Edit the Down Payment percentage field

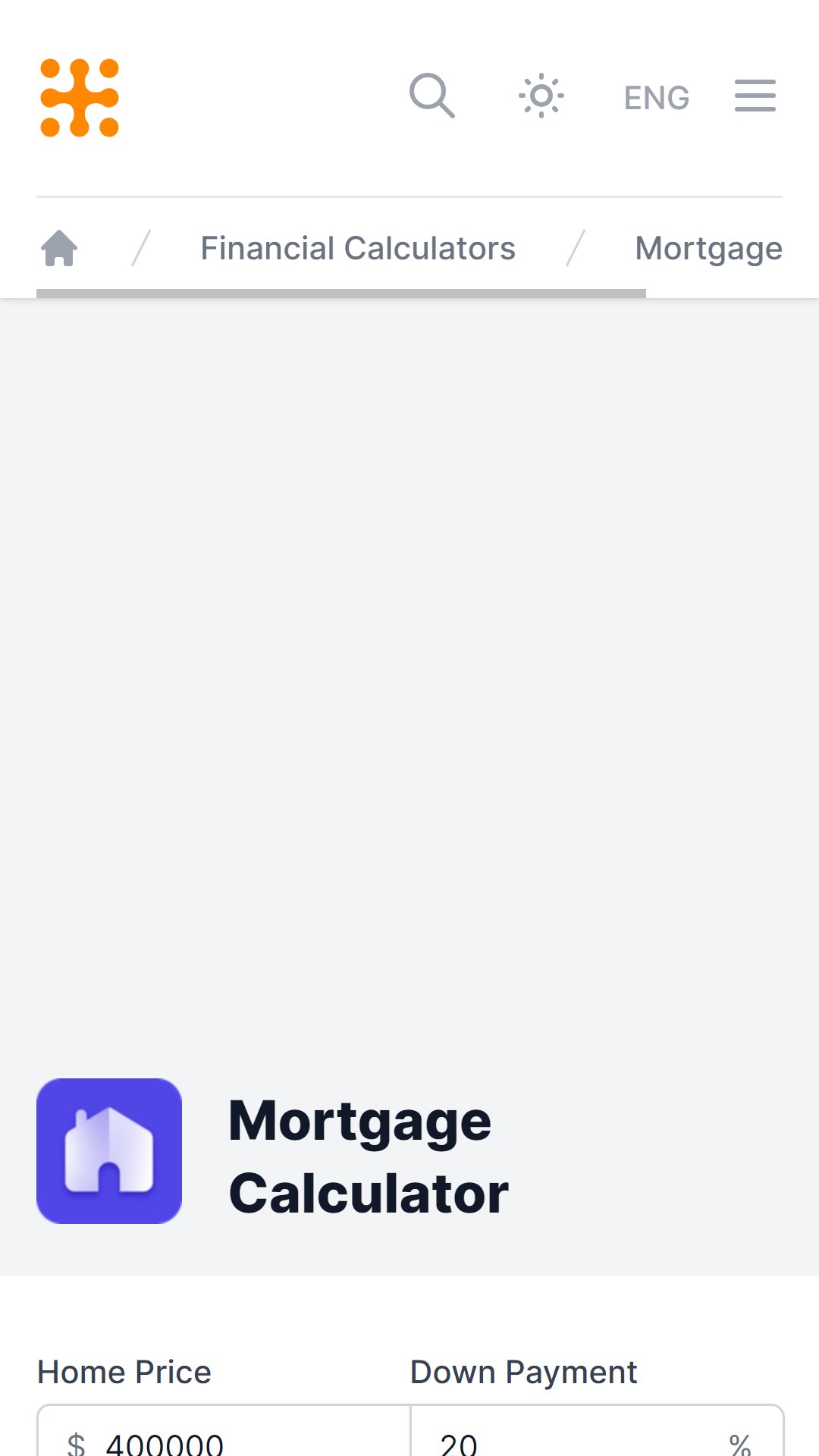coord(597,1431)
